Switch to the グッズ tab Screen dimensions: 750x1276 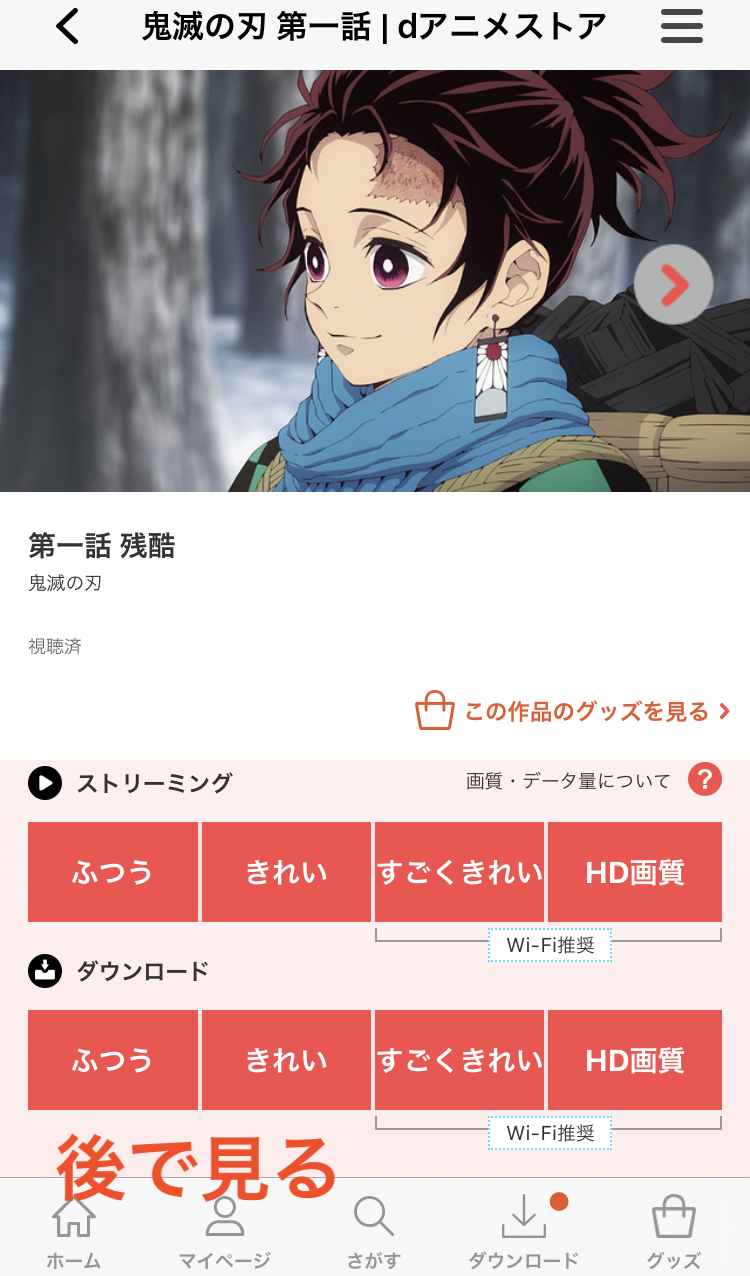tap(674, 1232)
